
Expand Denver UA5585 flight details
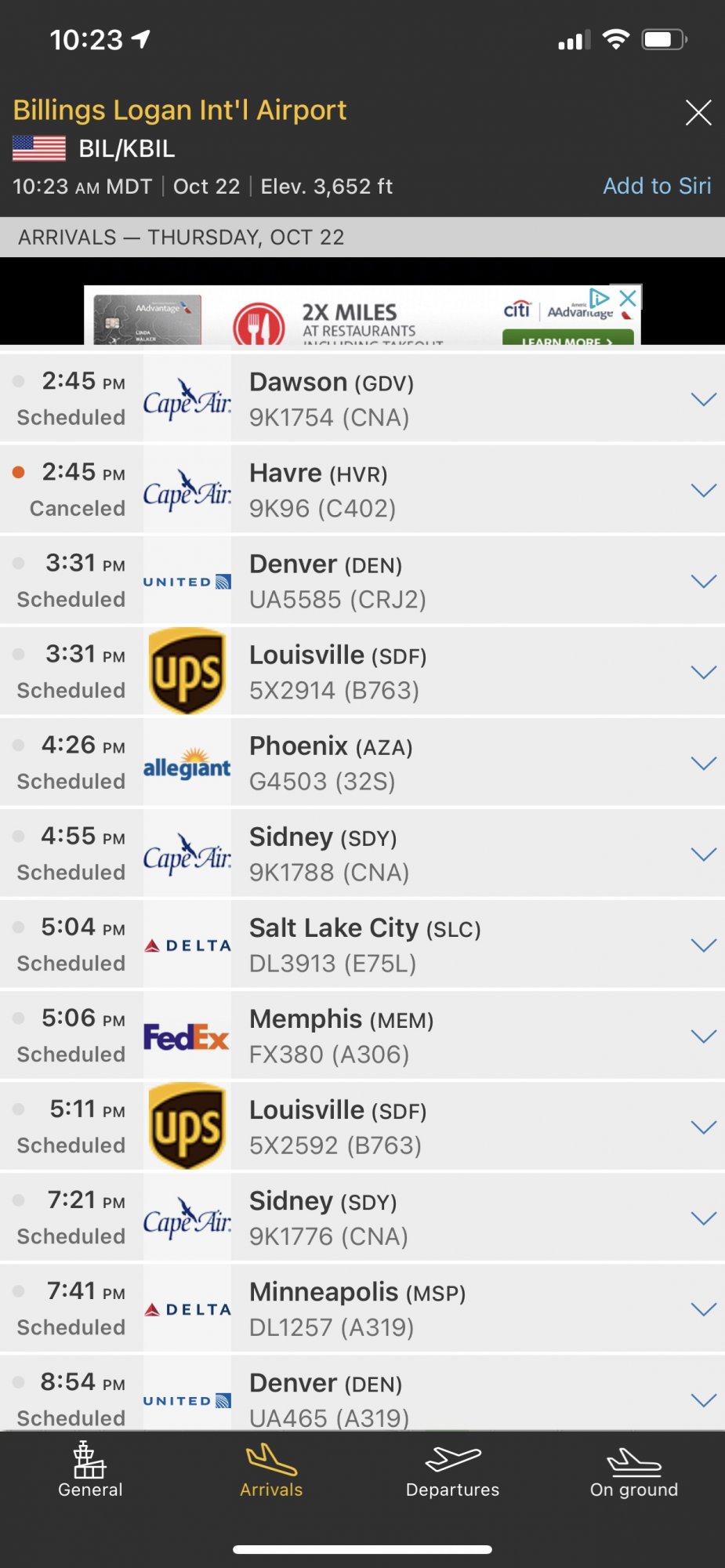pos(704,581)
